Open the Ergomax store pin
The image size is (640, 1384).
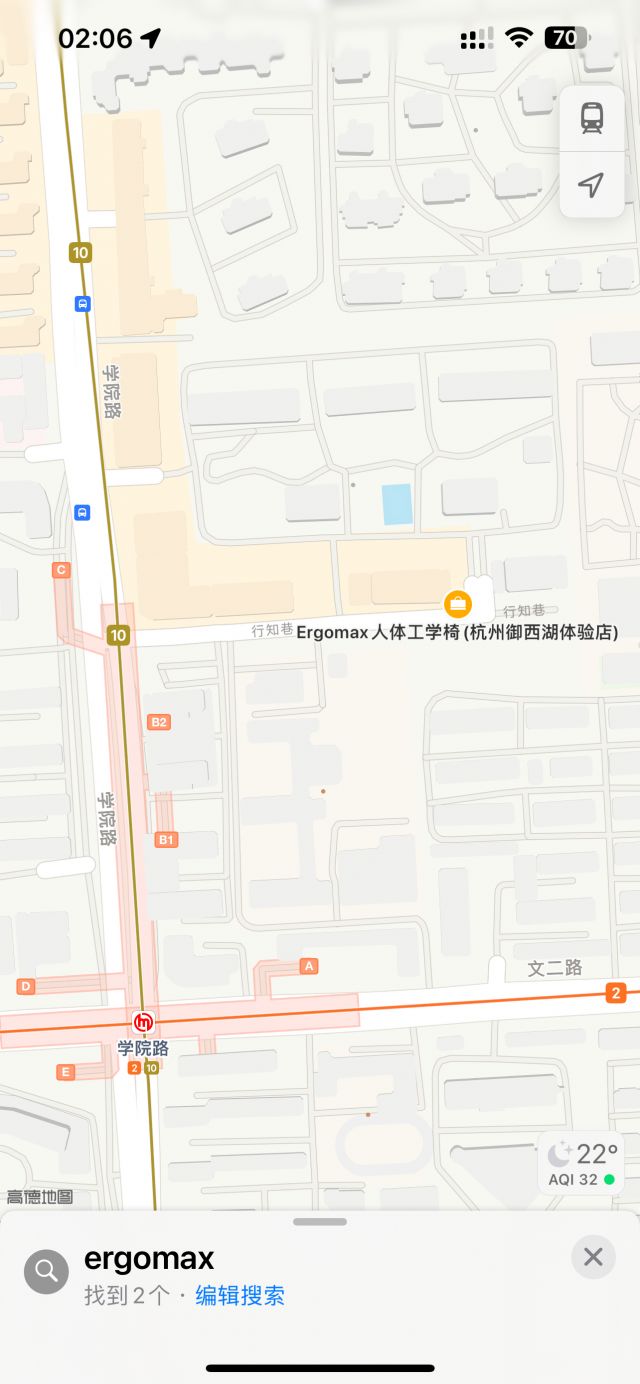(458, 603)
